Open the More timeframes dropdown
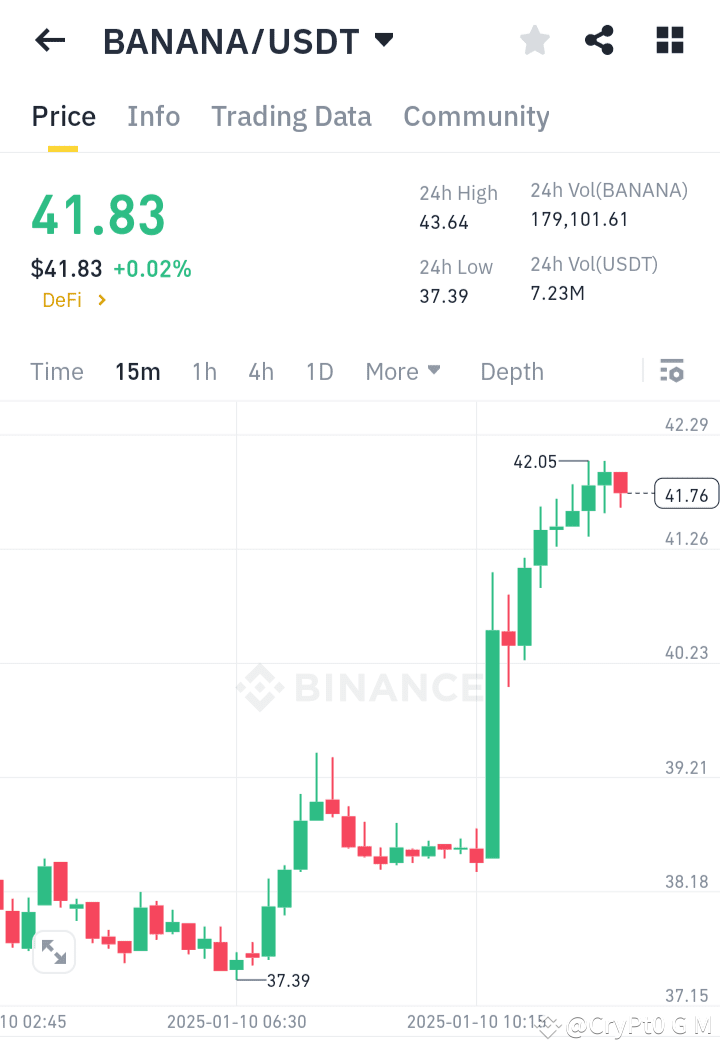The width and height of the screenshot is (720, 1048). (403, 371)
